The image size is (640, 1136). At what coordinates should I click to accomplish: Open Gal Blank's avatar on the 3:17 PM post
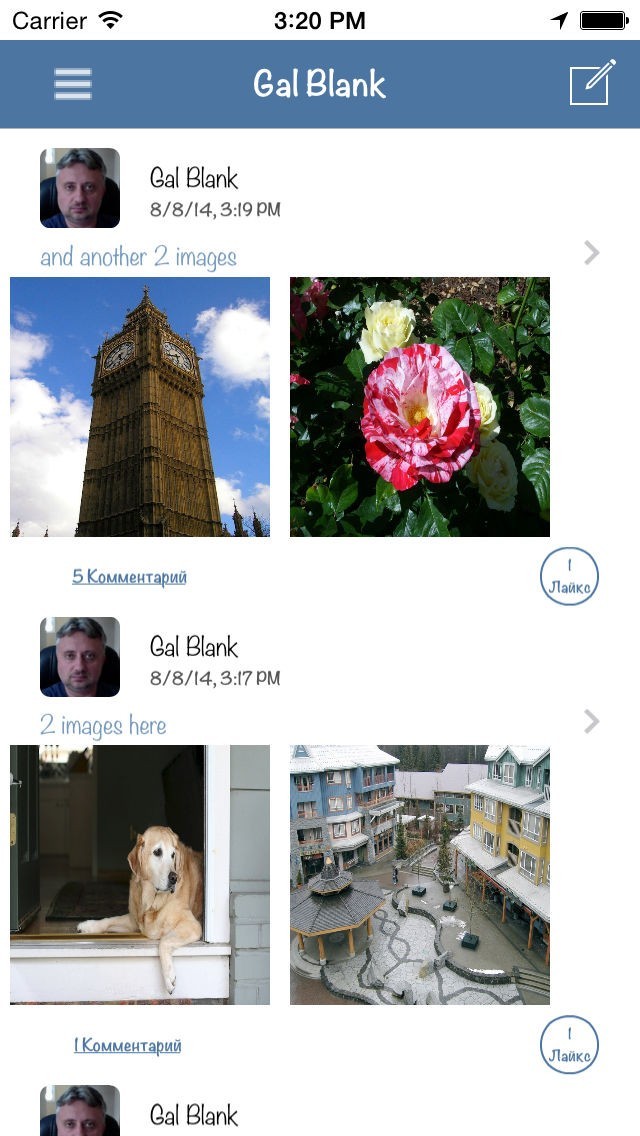pyautogui.click(x=80, y=657)
